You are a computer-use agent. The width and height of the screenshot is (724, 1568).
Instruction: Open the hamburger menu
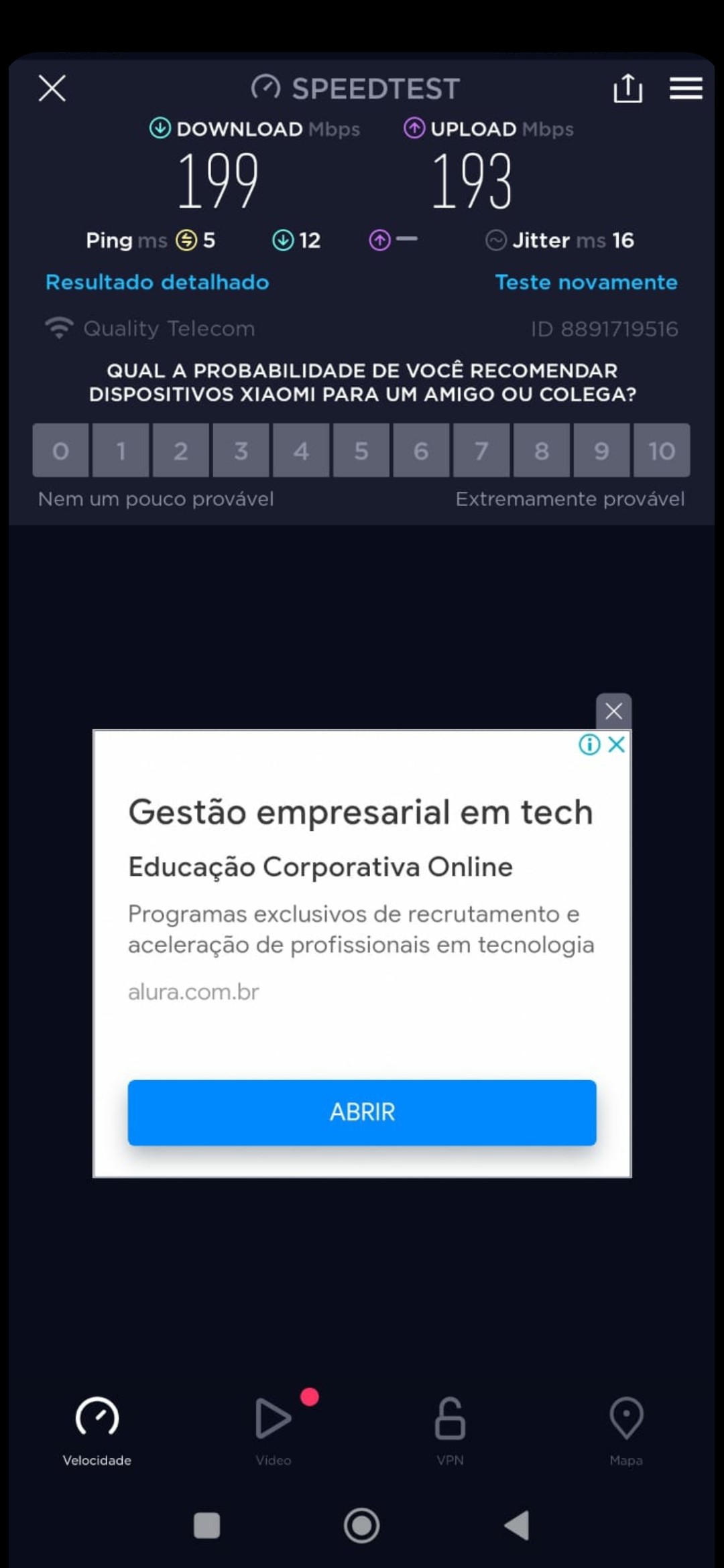click(685, 88)
